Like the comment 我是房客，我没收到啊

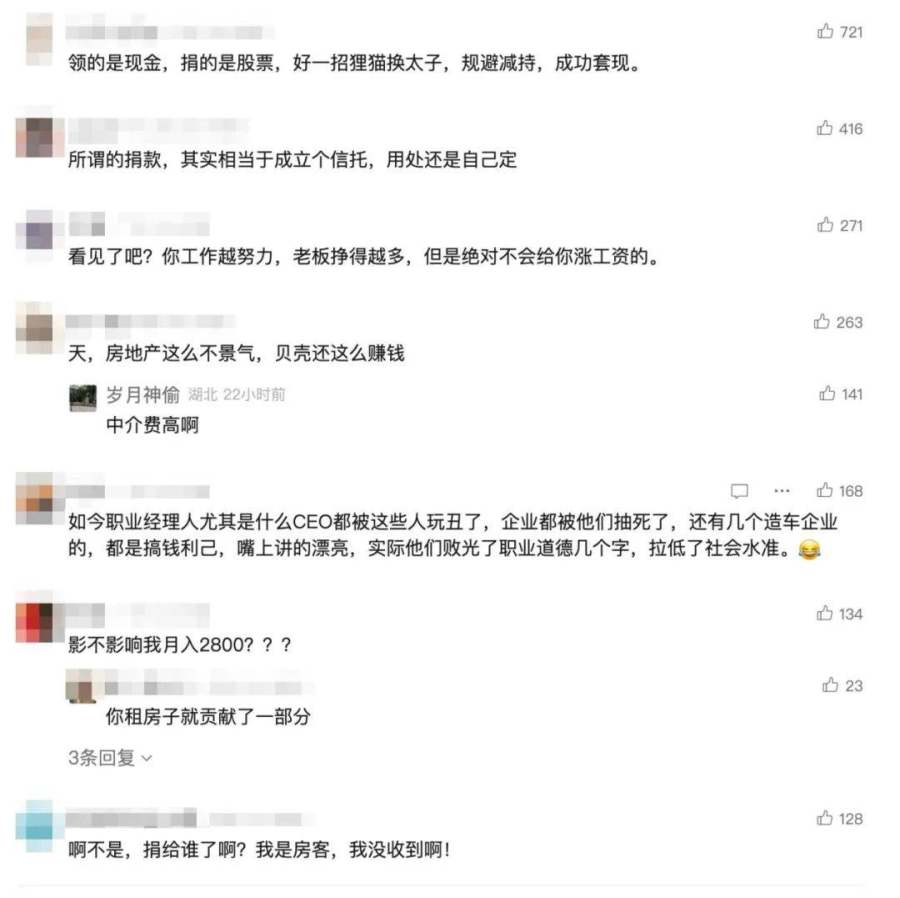click(826, 818)
